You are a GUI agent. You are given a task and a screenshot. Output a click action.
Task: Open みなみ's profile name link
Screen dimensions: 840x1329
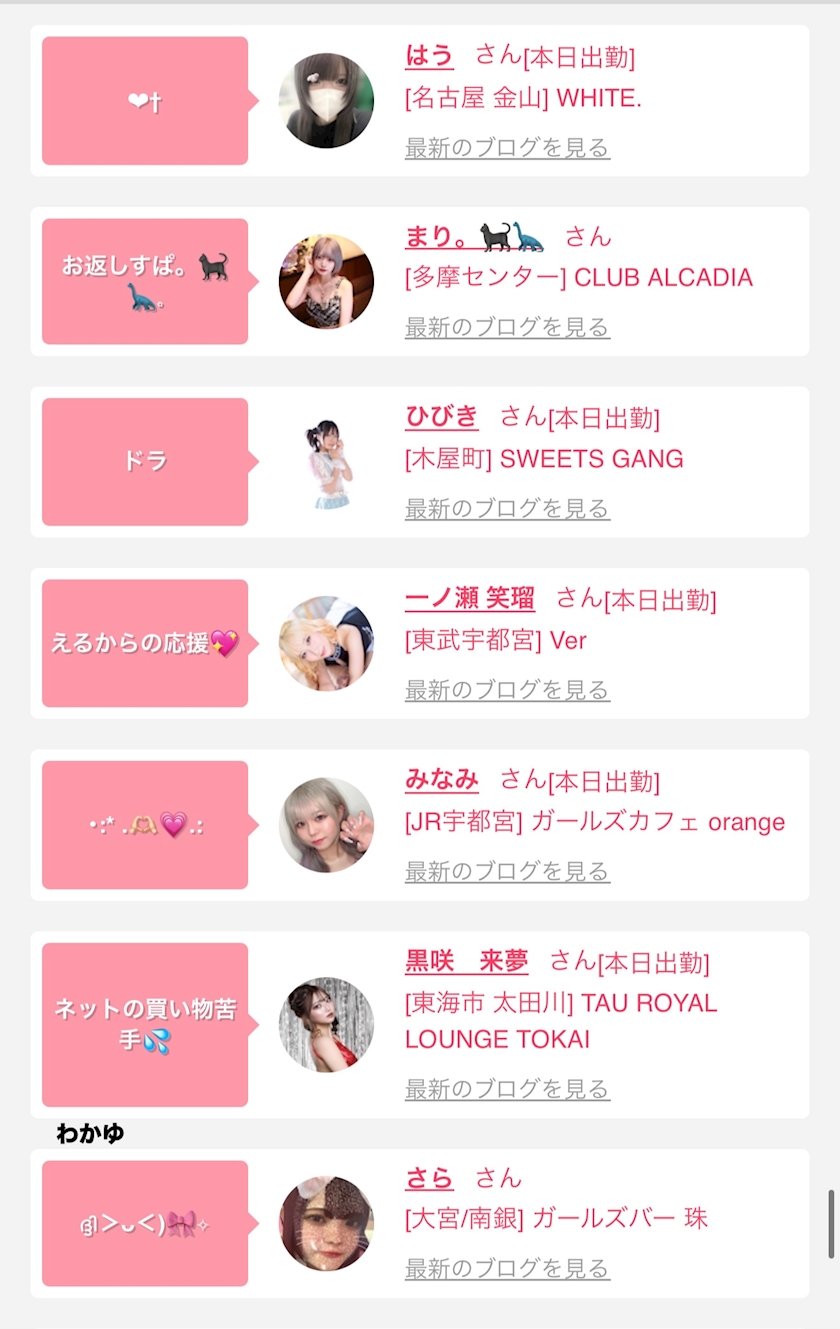(x=441, y=780)
